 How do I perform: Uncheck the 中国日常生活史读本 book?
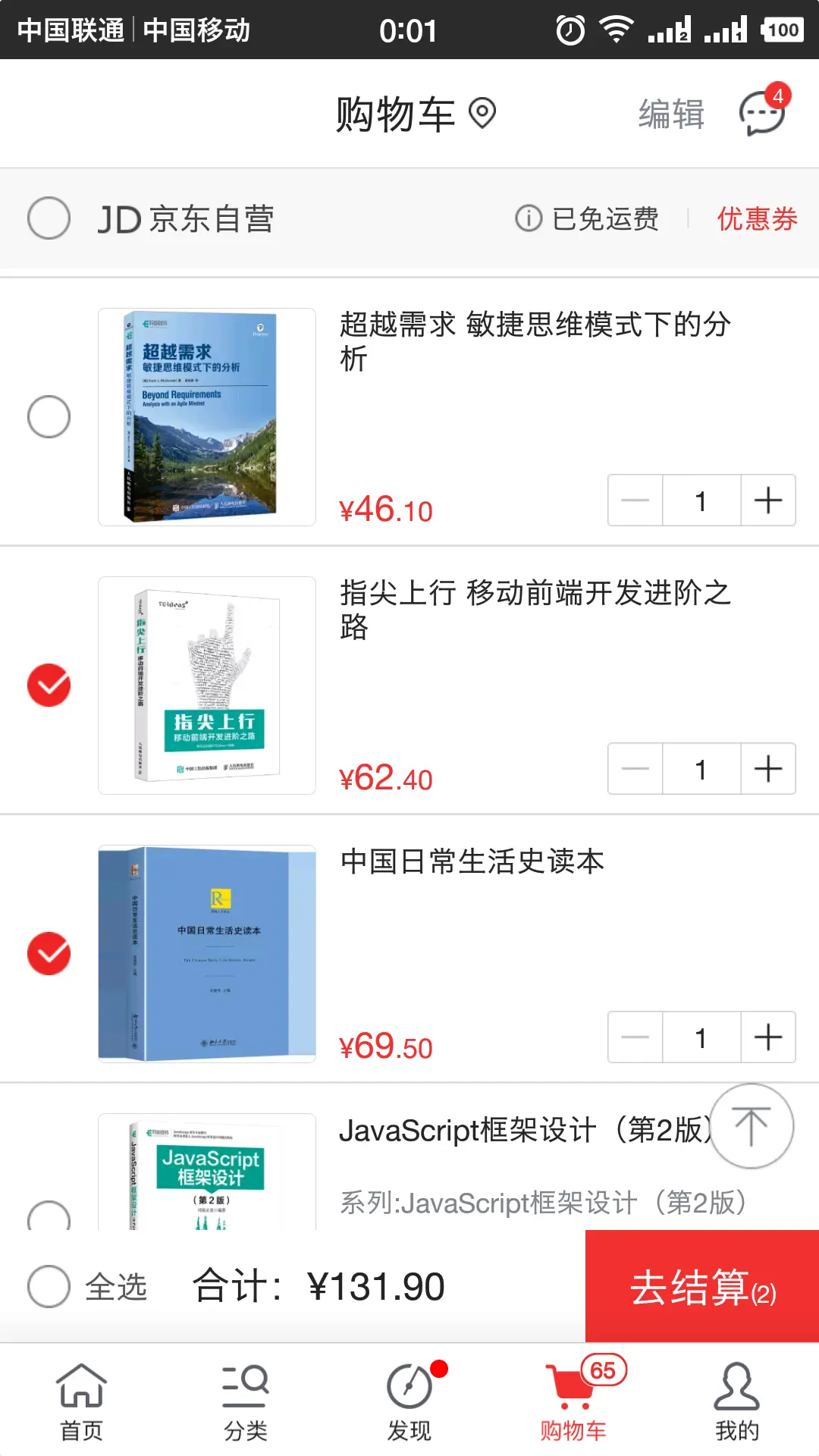(x=49, y=953)
